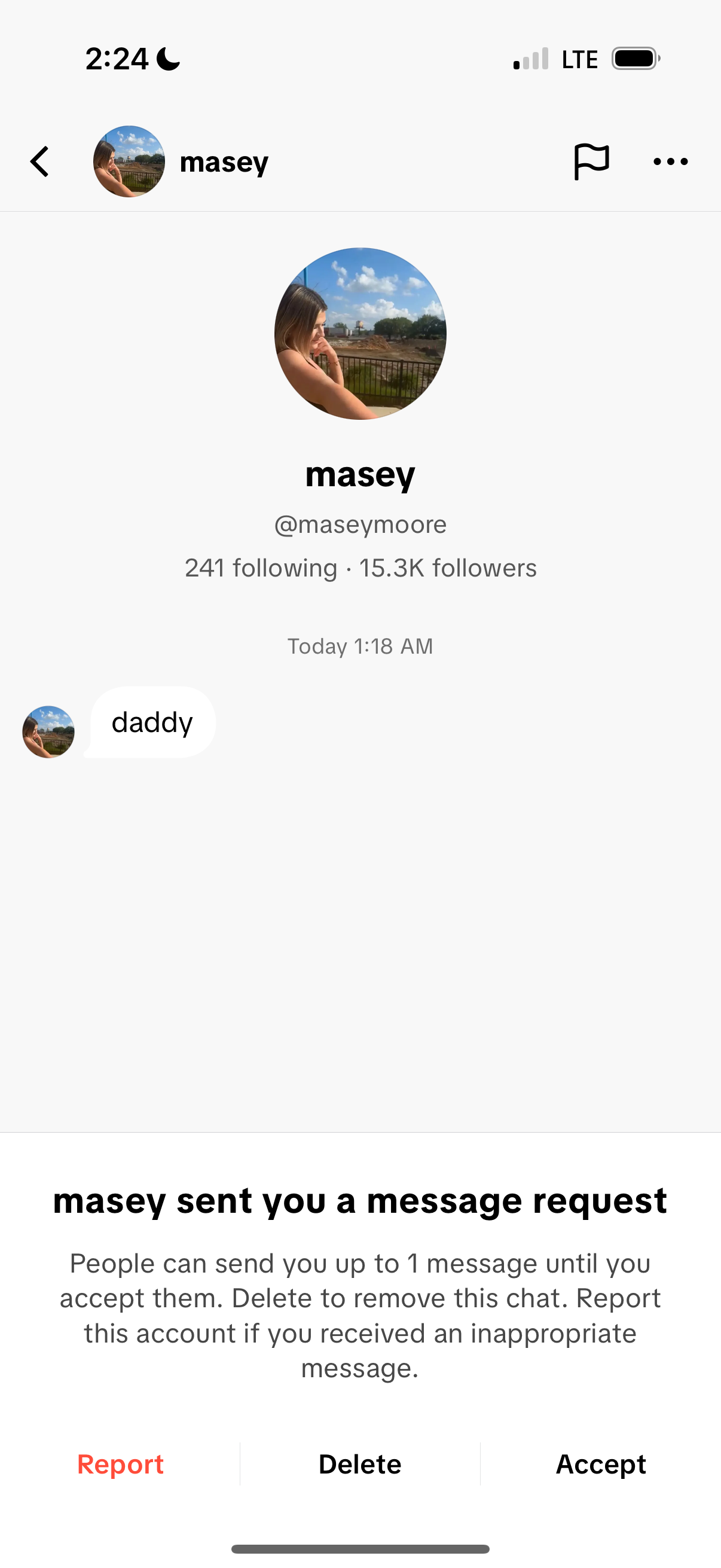Screen dimensions: 721x1568
Task: Tap the red Report button
Action: tap(121, 1464)
